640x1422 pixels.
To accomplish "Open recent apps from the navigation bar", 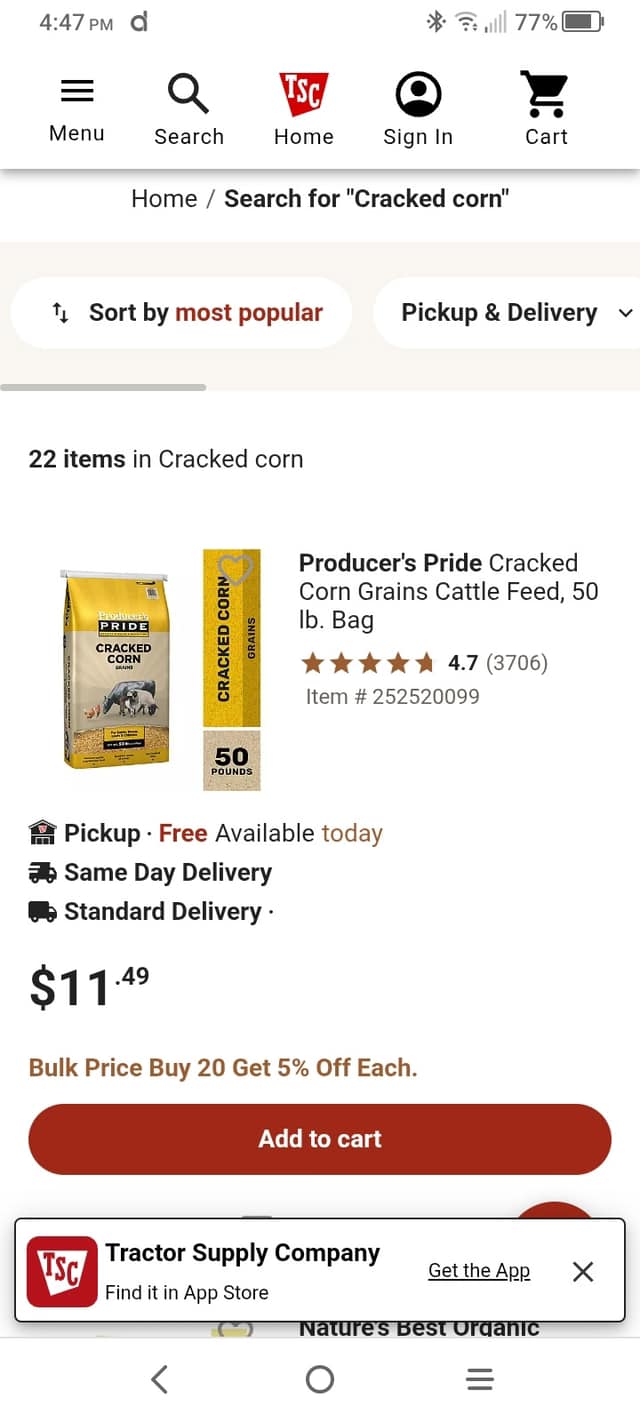I will tap(480, 1380).
